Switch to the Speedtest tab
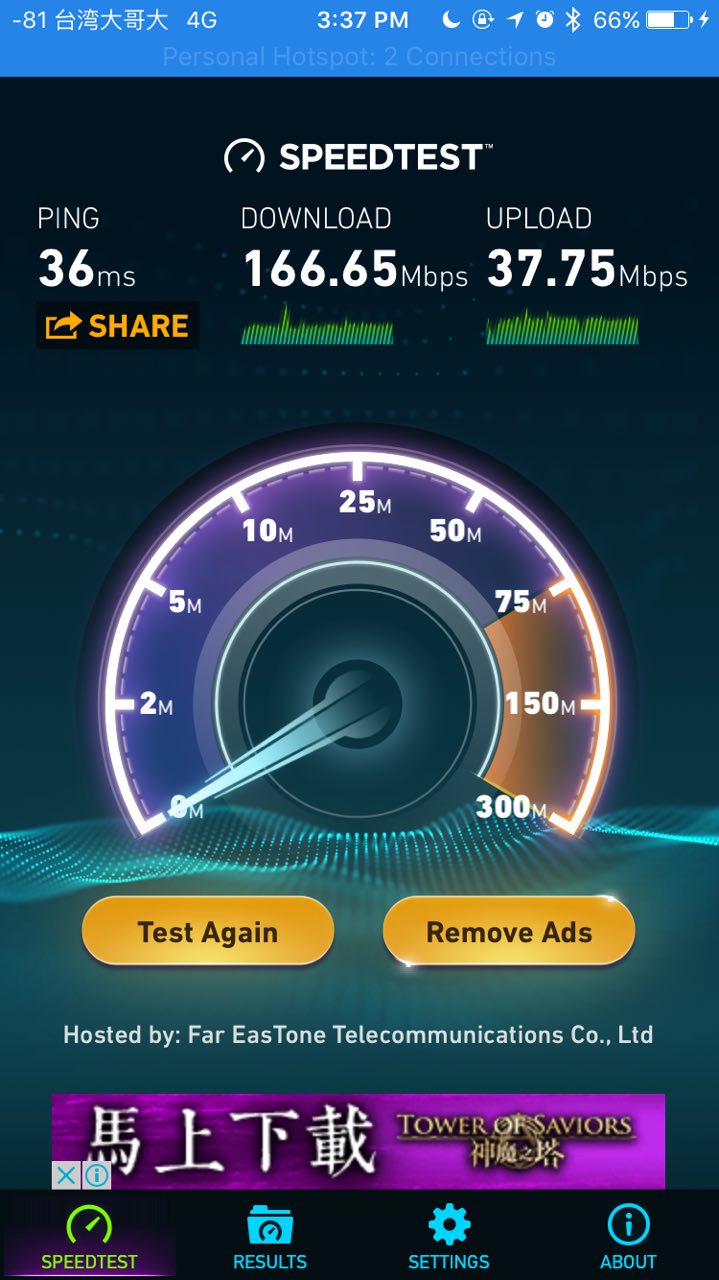Image resolution: width=719 pixels, height=1280 pixels. 89,1238
